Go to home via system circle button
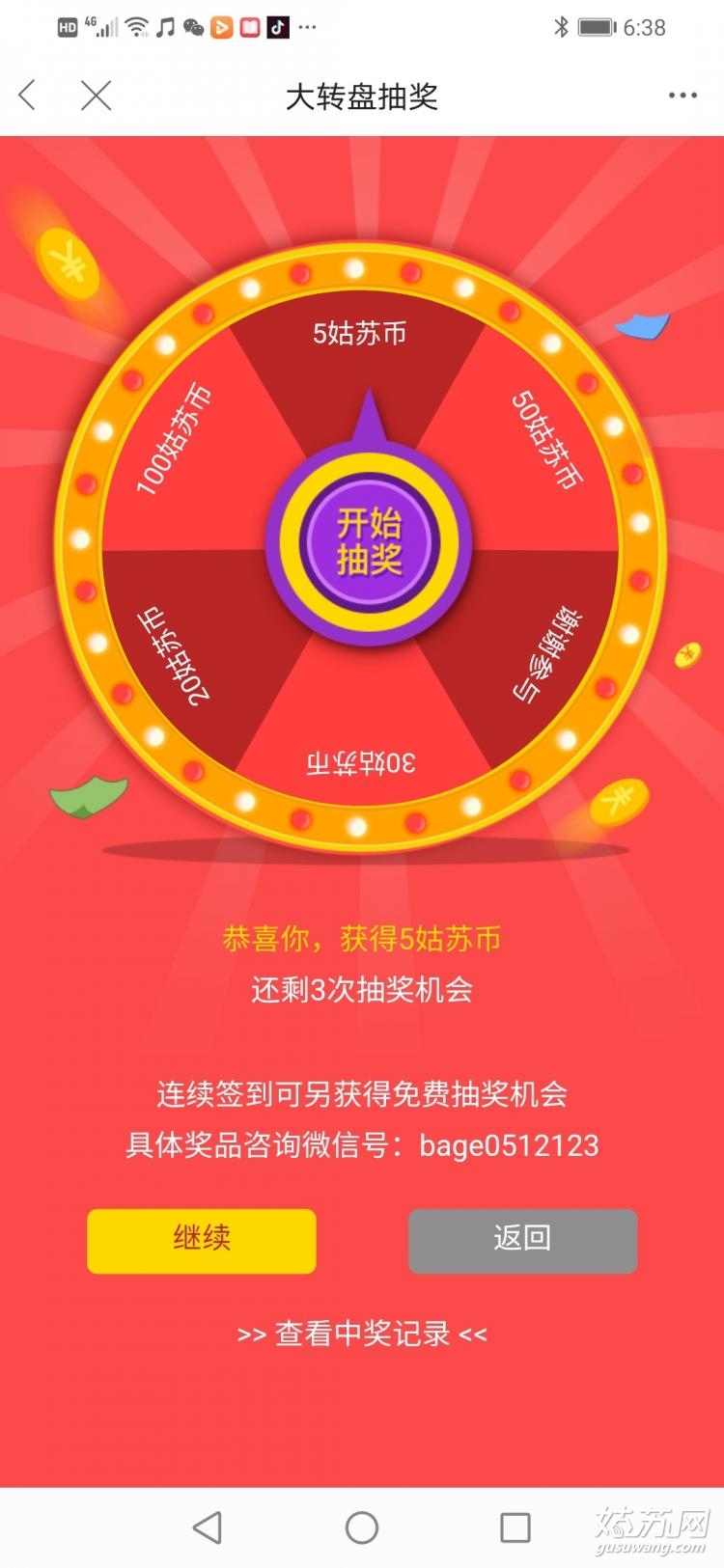 [362, 1527]
